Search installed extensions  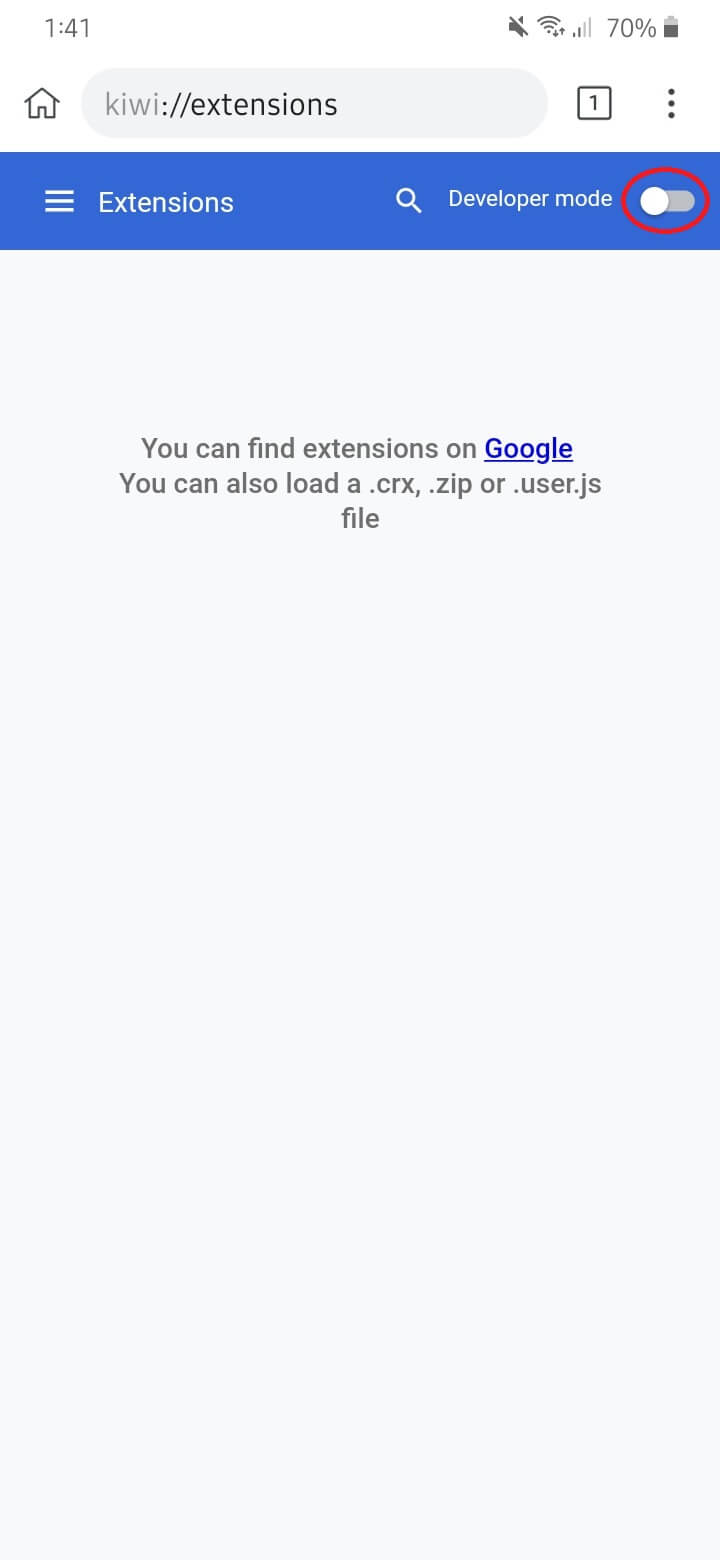pos(408,201)
